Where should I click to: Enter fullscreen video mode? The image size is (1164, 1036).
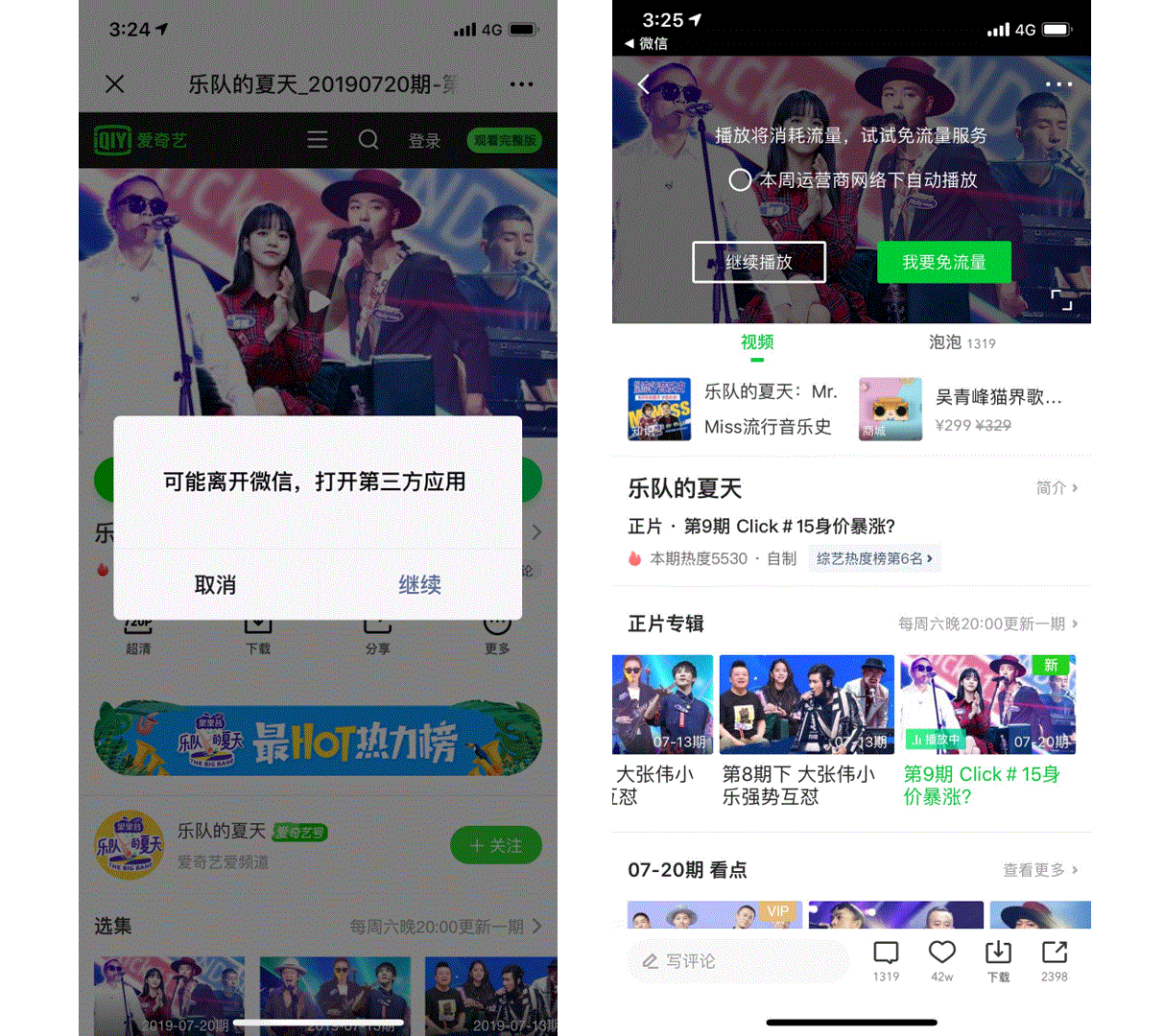coord(1061,299)
